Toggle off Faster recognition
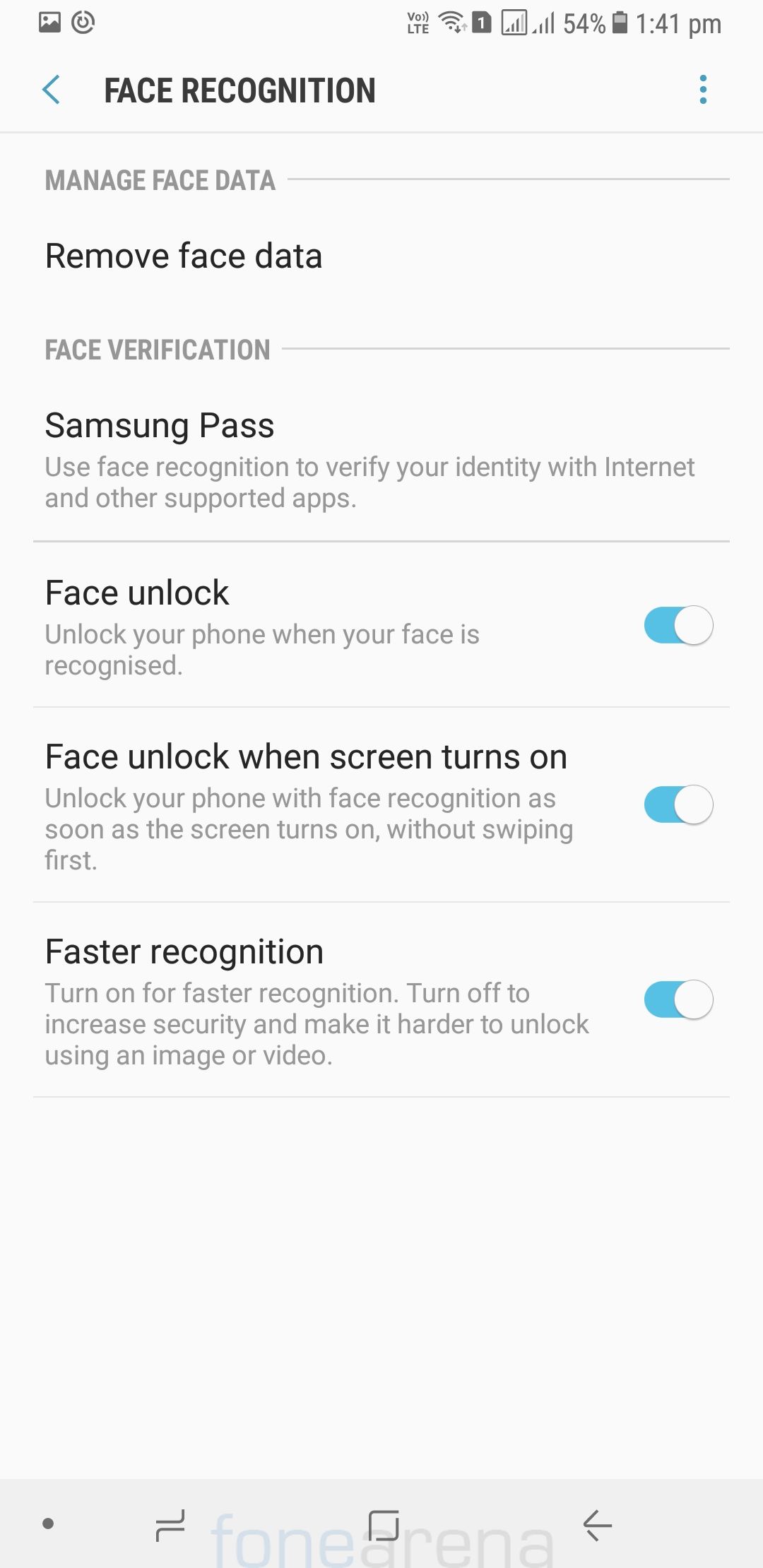Viewport: 763px width, 1568px height. (x=678, y=999)
